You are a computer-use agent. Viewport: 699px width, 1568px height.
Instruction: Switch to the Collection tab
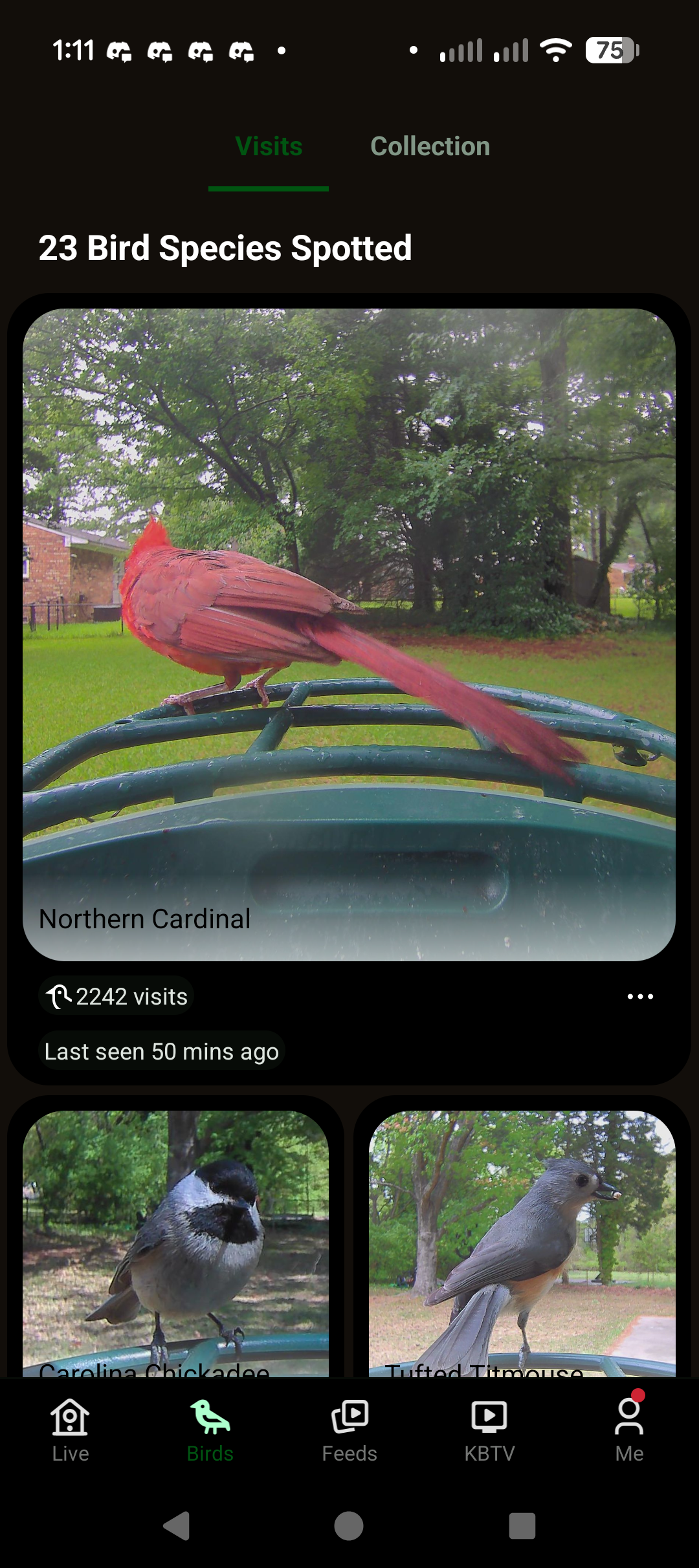click(x=430, y=146)
